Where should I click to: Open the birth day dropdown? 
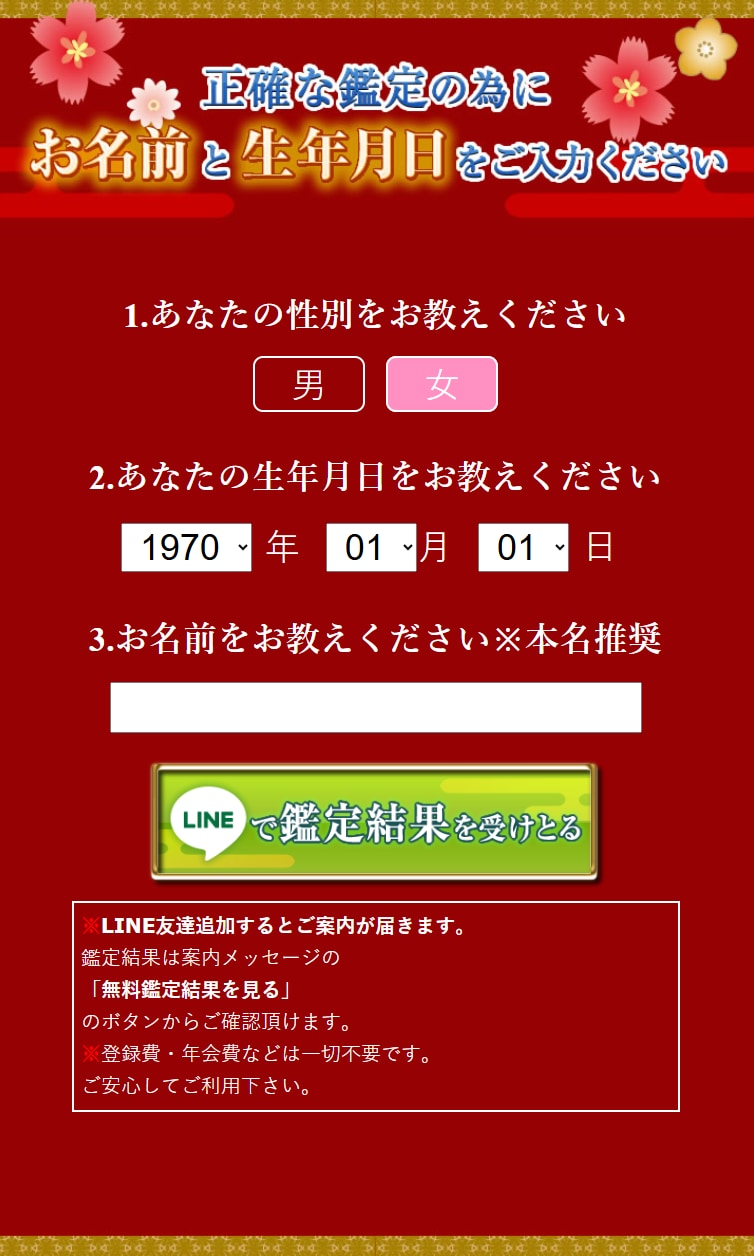(x=523, y=548)
